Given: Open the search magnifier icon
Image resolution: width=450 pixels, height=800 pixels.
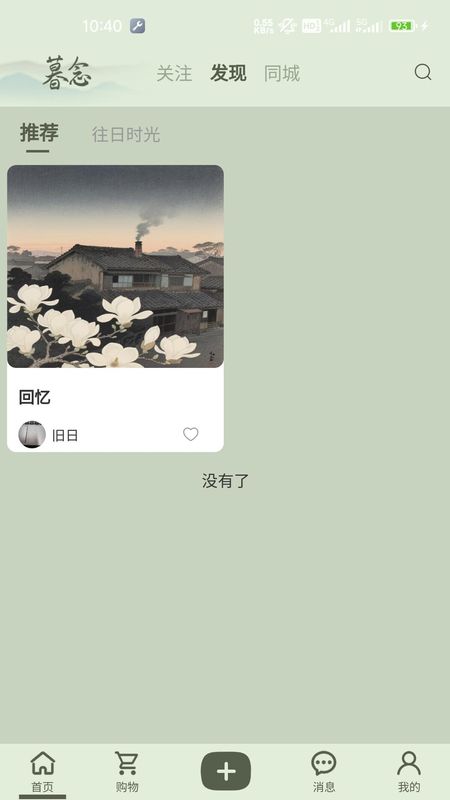Looking at the screenshot, I should coord(423,72).
